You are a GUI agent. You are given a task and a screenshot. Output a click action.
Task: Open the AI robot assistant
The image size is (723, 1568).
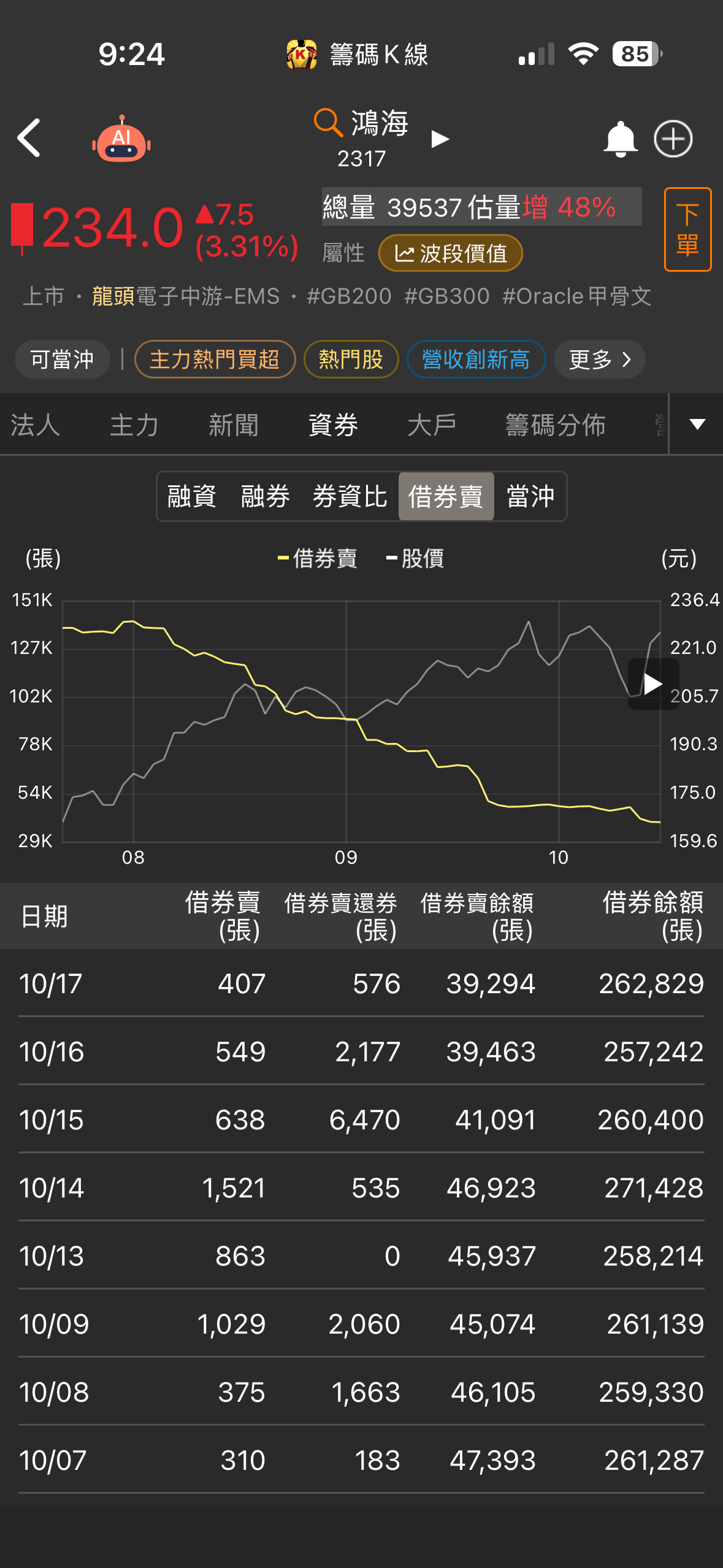(x=121, y=139)
